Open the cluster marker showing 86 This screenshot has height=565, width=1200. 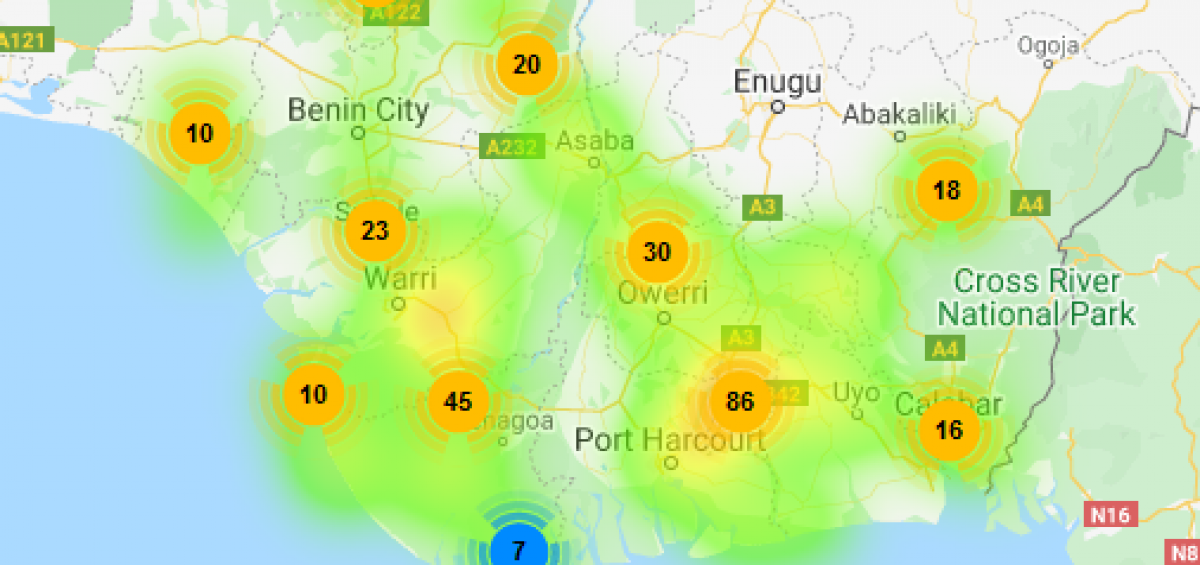tap(739, 402)
